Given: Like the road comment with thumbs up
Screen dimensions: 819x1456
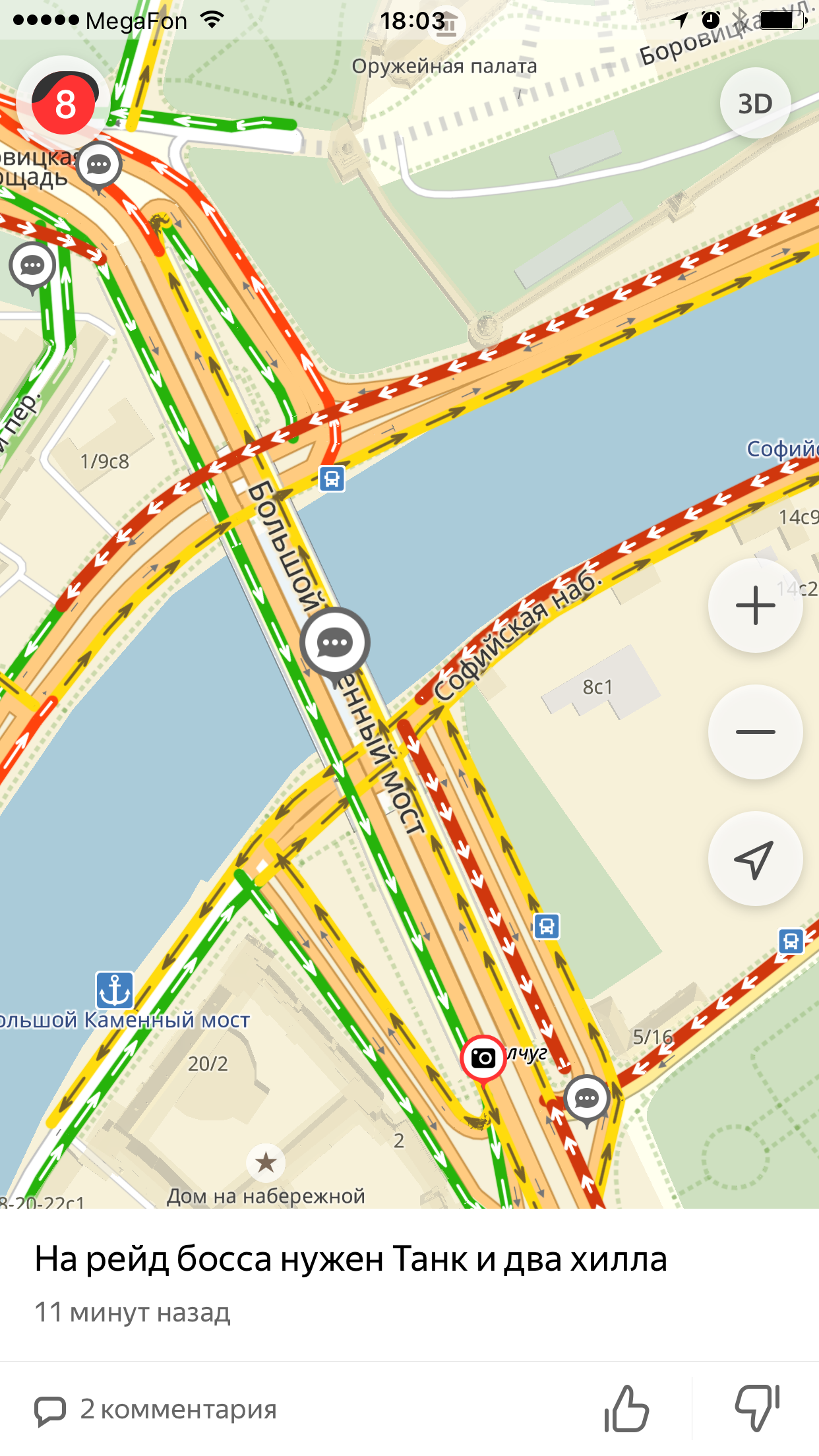Looking at the screenshot, I should [x=626, y=1409].
